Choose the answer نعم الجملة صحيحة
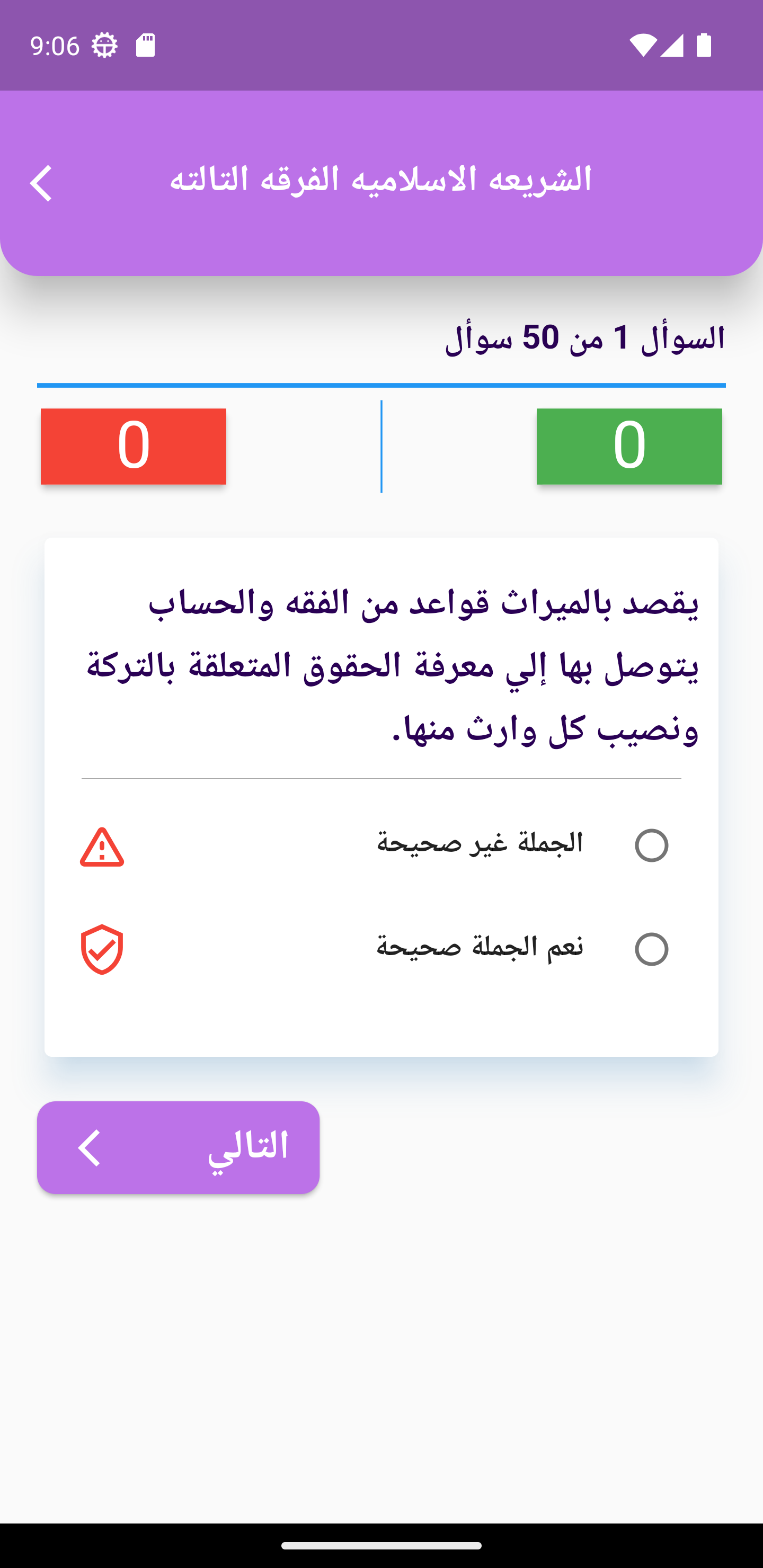Viewport: 763px width, 1568px height. (651, 949)
